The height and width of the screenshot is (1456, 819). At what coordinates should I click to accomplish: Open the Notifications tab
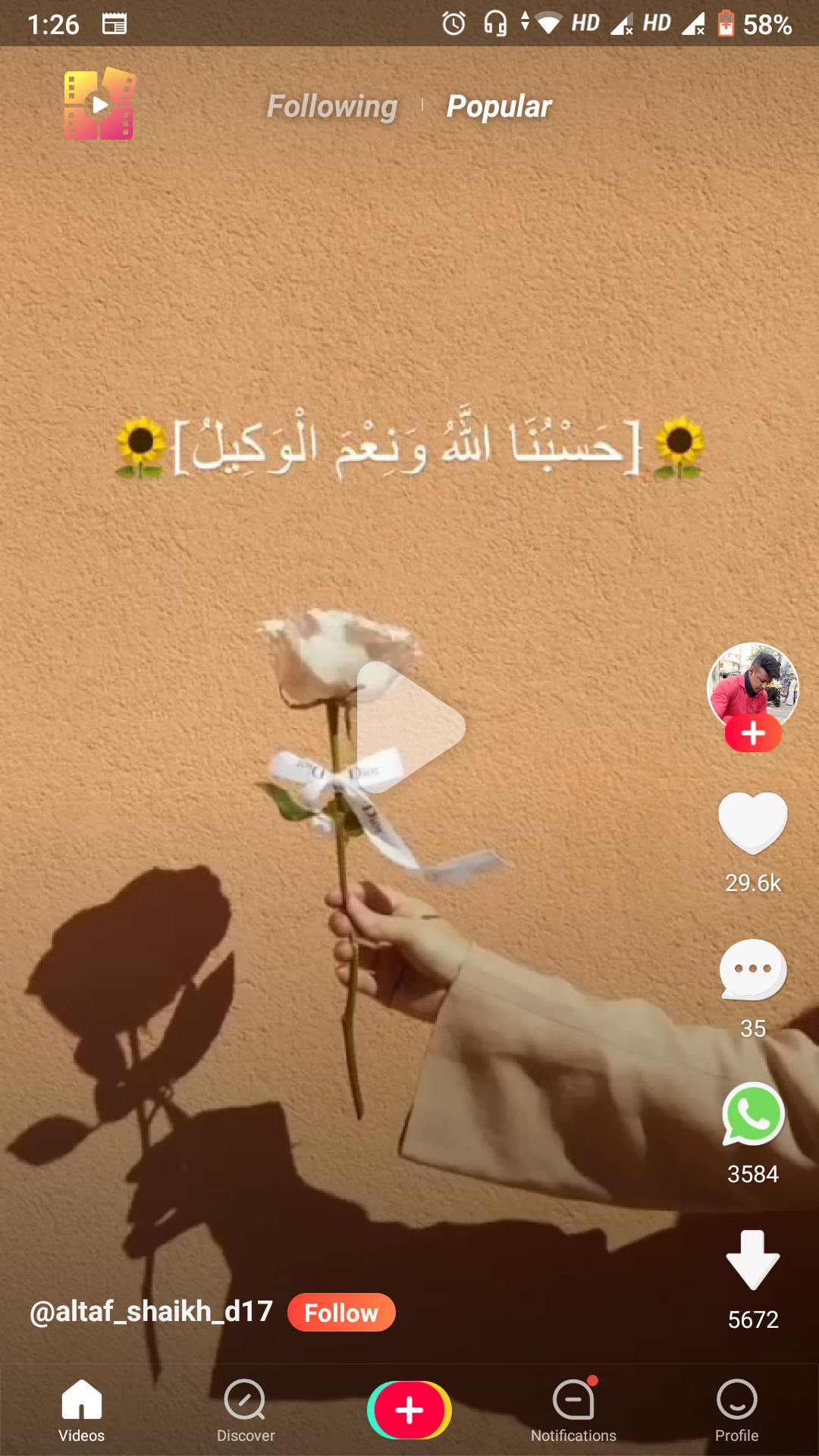(573, 1410)
